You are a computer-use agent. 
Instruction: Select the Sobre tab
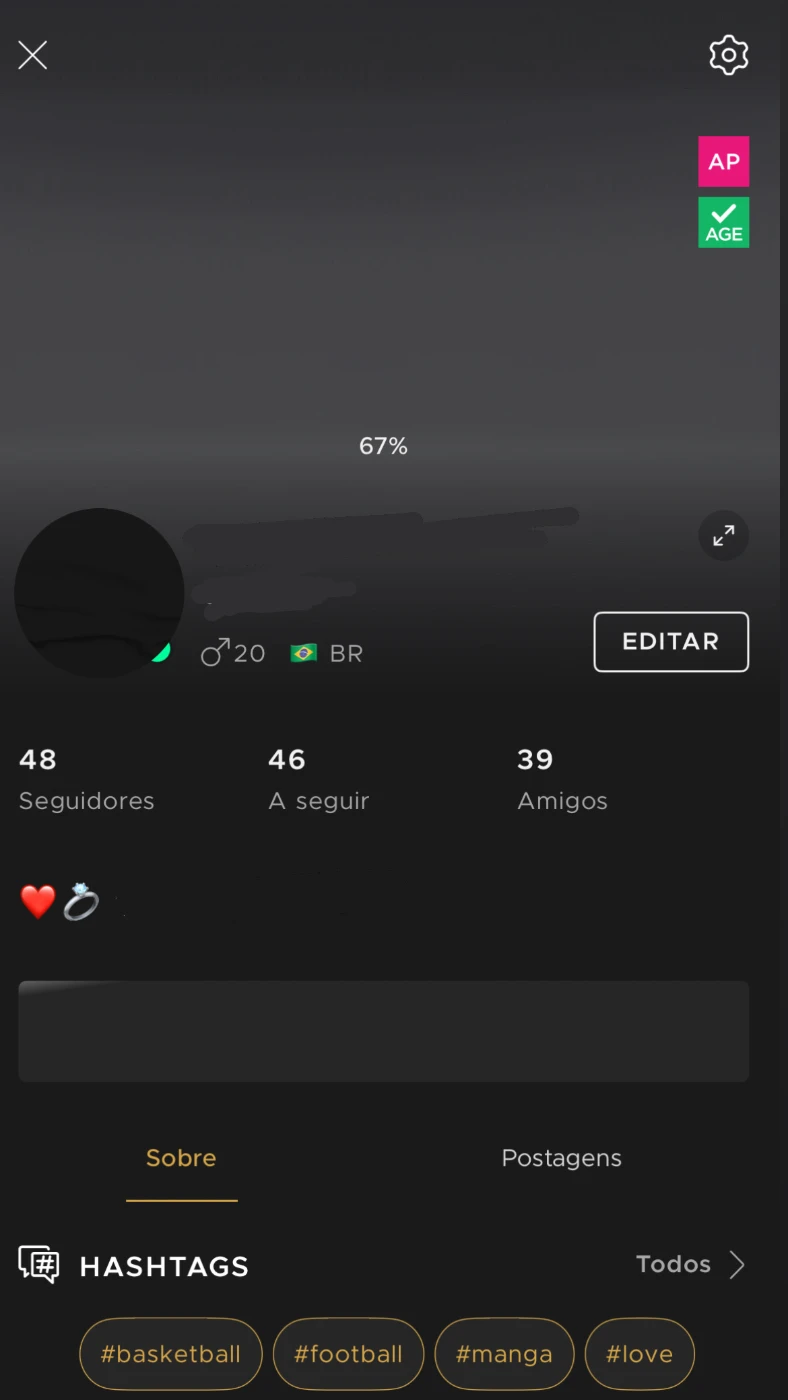[181, 1158]
